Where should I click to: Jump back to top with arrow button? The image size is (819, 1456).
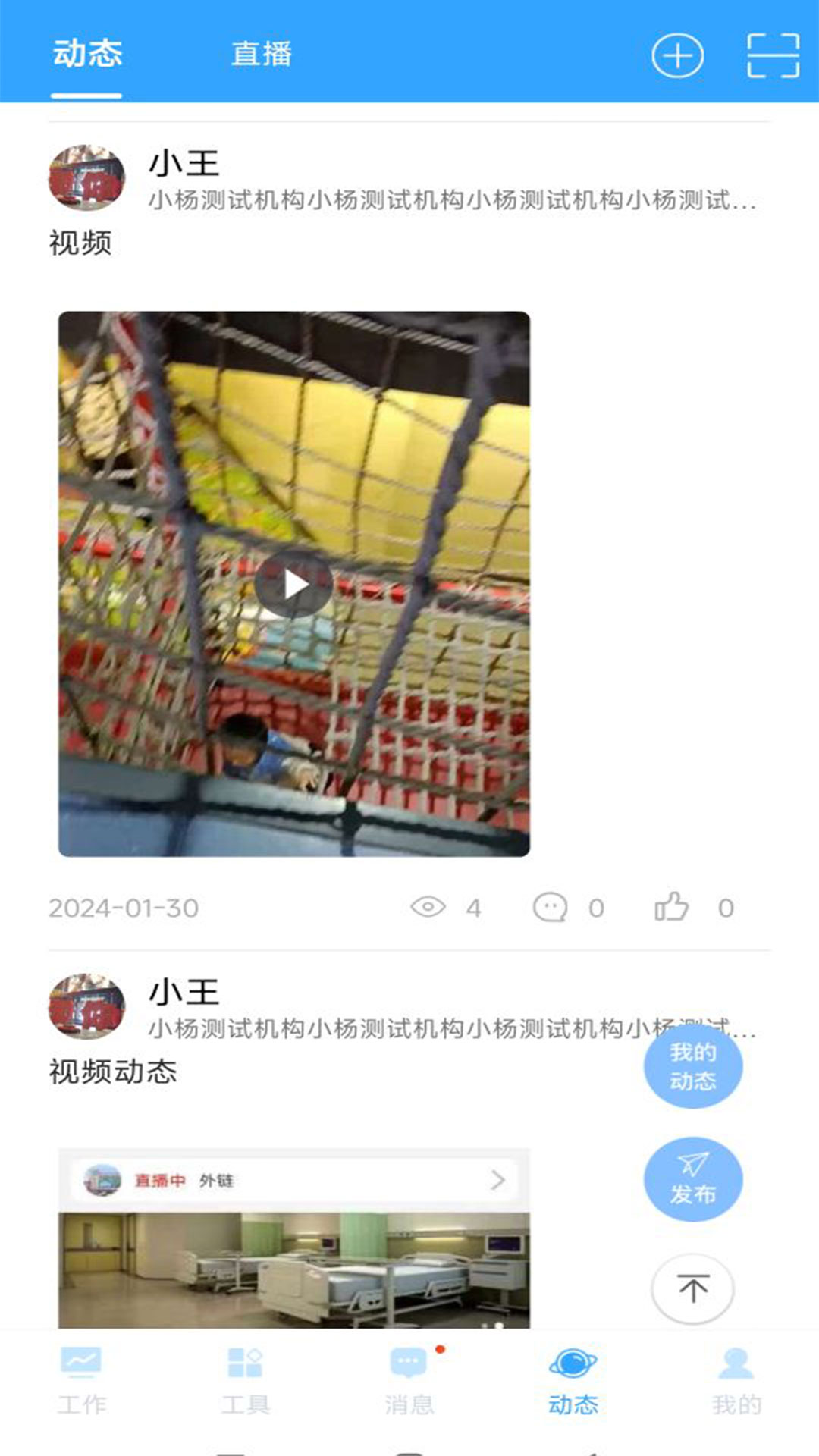pos(692,1288)
